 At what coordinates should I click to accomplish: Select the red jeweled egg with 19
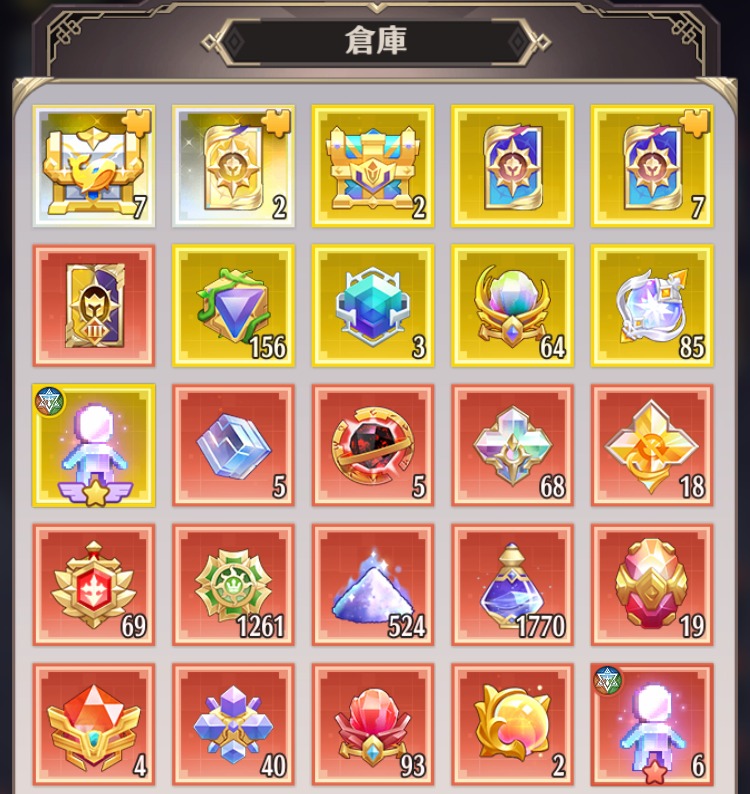pos(652,584)
